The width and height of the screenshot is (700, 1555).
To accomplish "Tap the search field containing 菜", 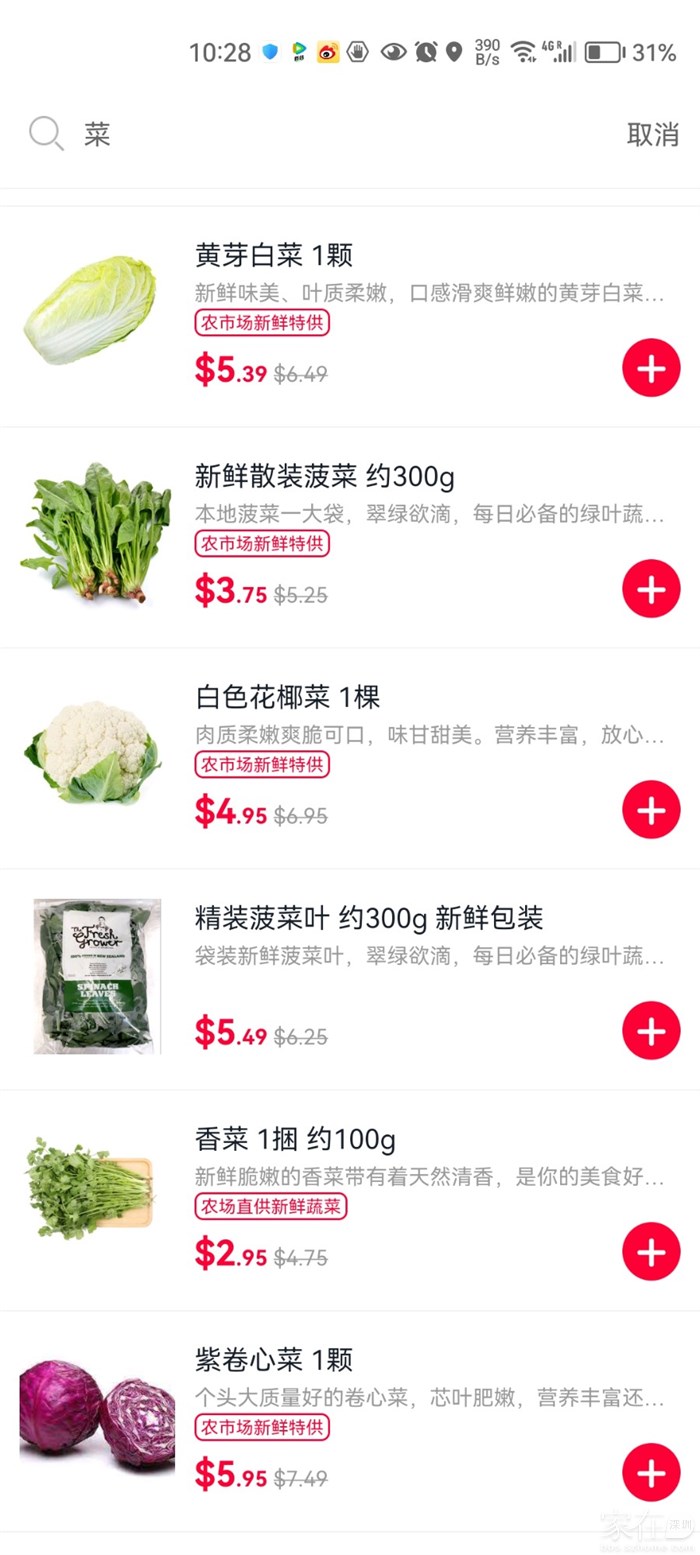I will pos(300,134).
